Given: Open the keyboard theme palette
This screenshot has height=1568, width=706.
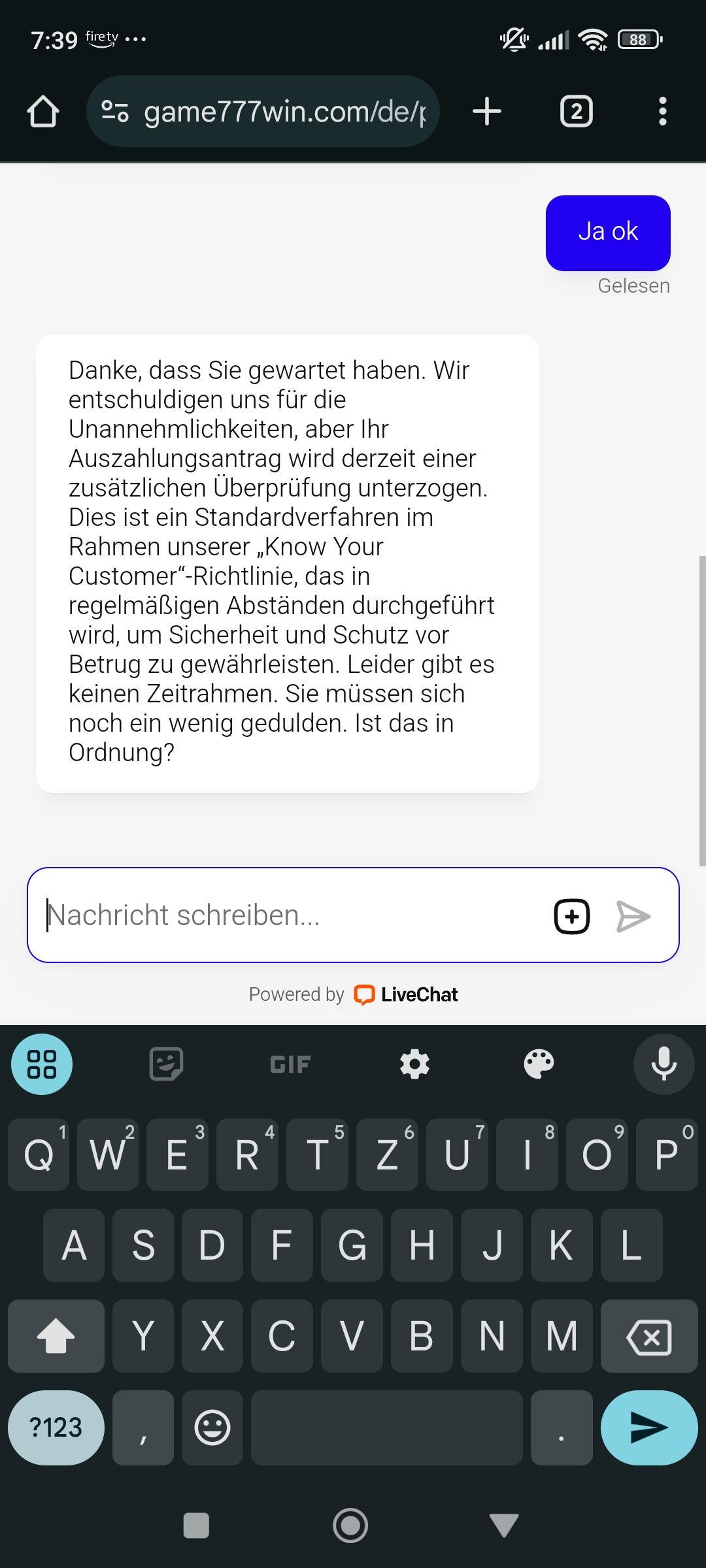Looking at the screenshot, I should 539,1064.
